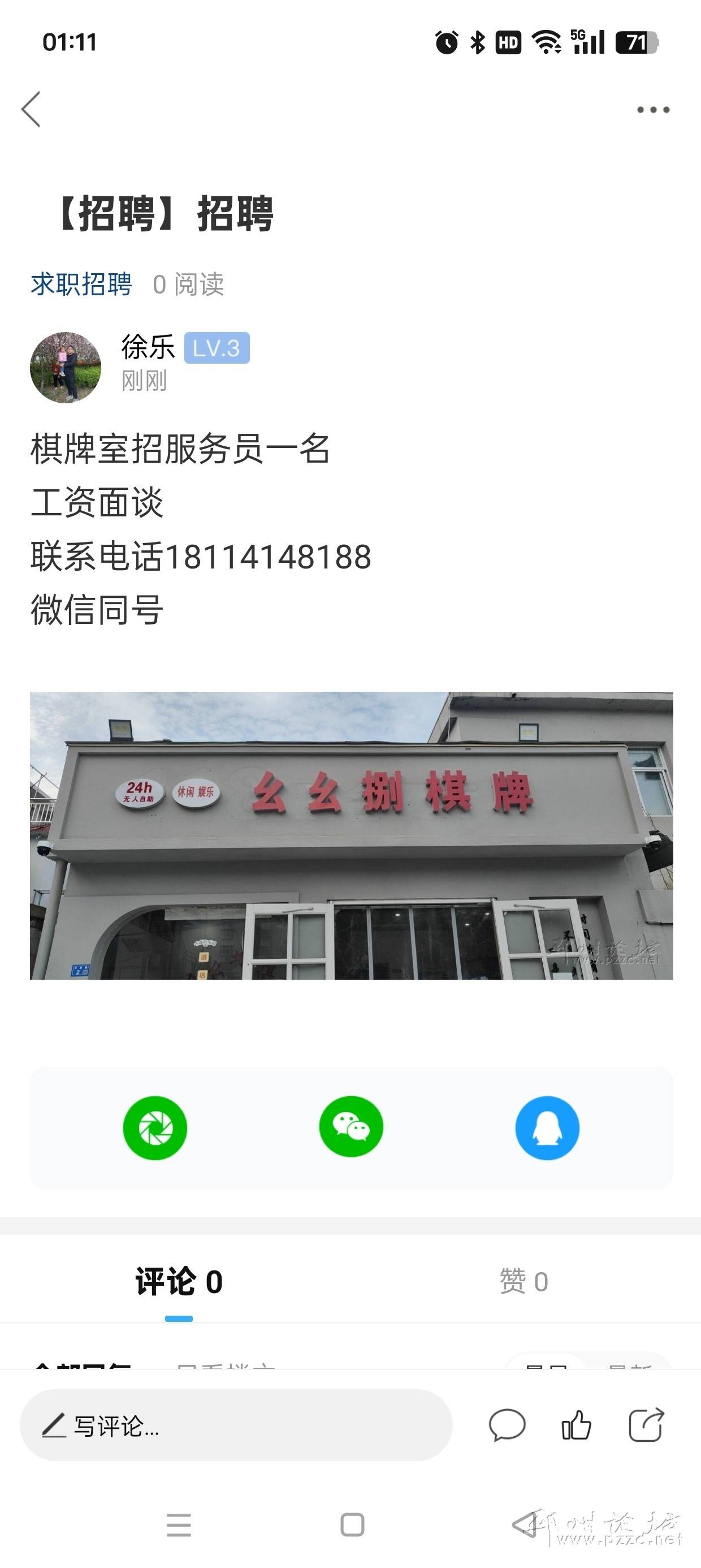View 徐乐's profile avatar
Screen dimensions: 701x1568
[66, 367]
